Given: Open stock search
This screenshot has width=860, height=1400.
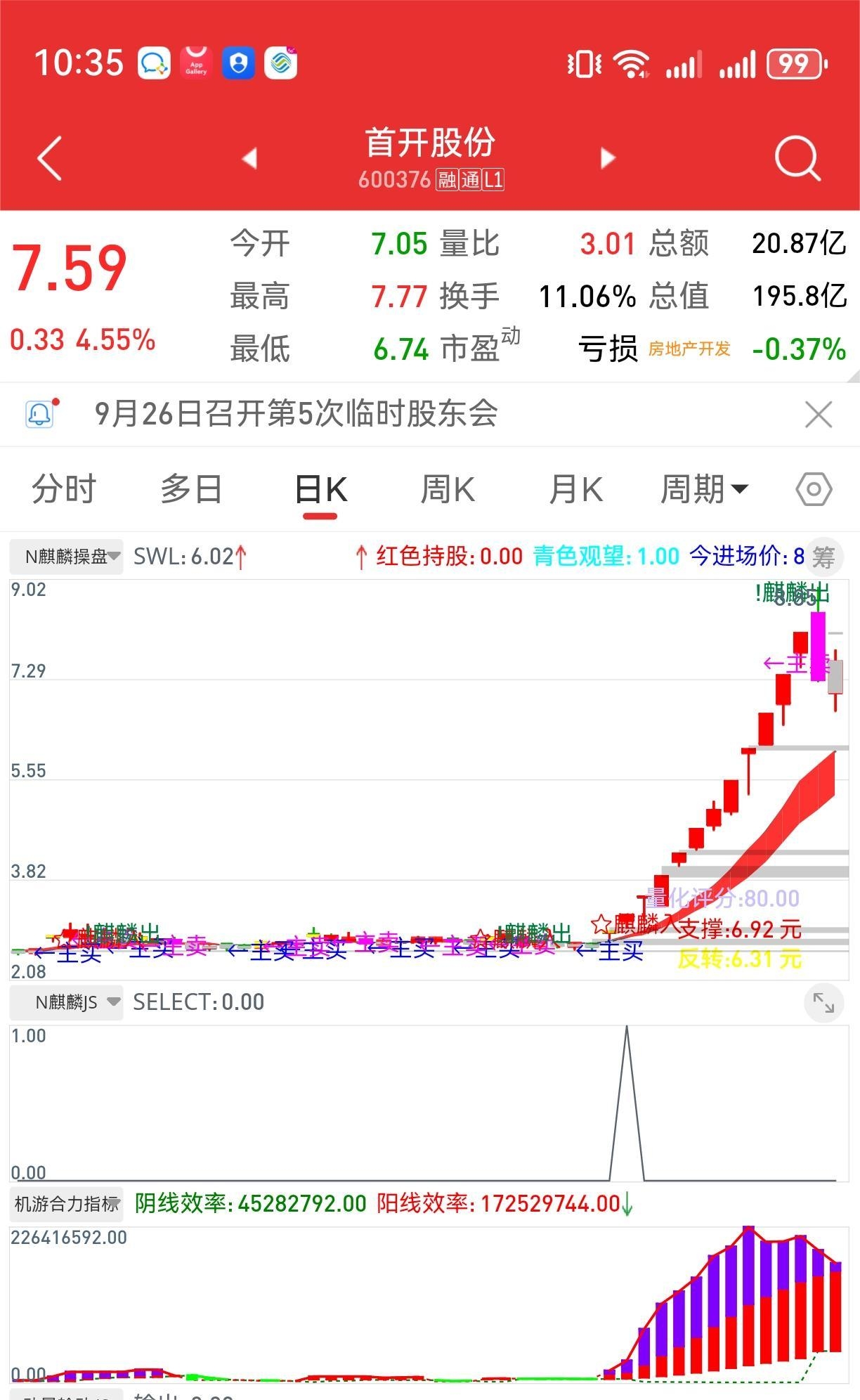Looking at the screenshot, I should pos(797,158).
